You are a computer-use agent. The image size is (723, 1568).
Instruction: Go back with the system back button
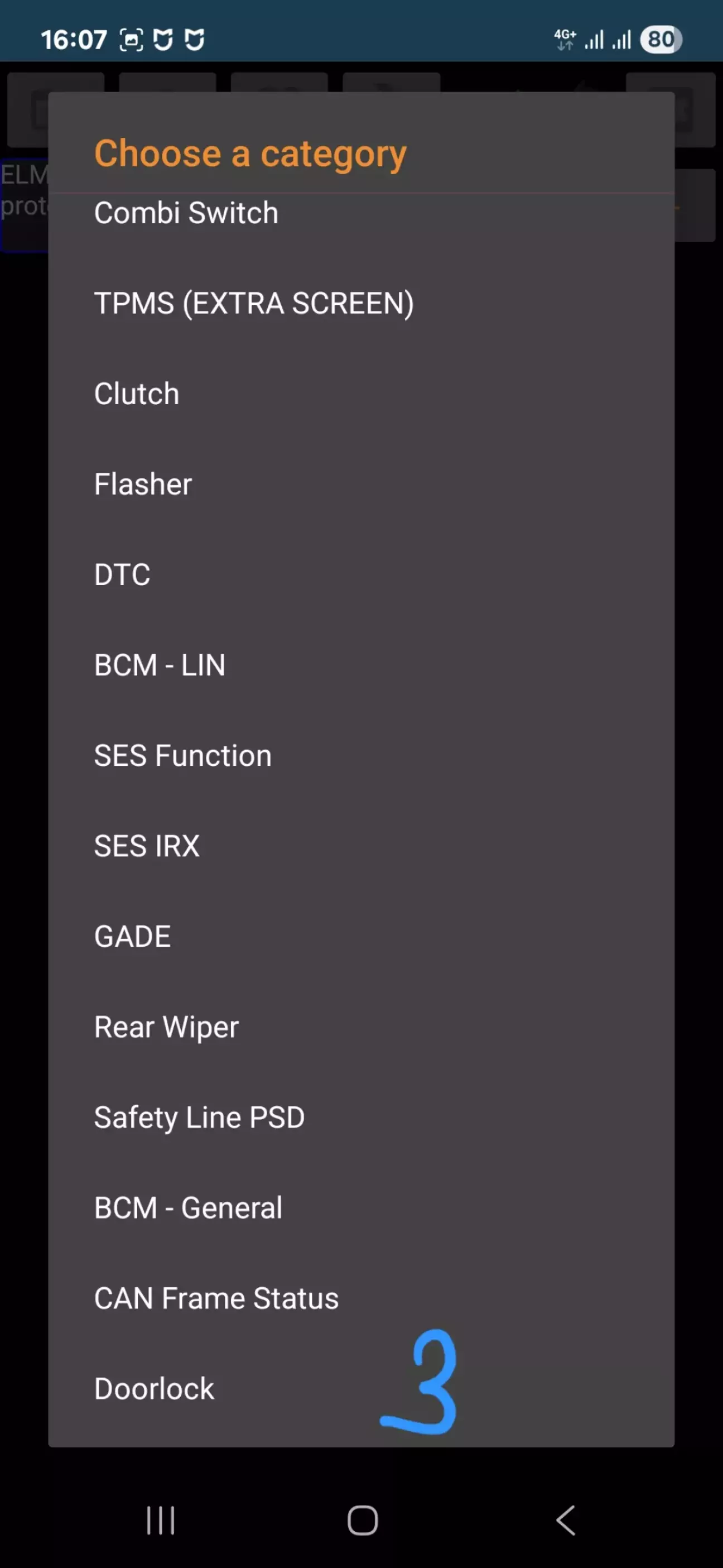(565, 1521)
